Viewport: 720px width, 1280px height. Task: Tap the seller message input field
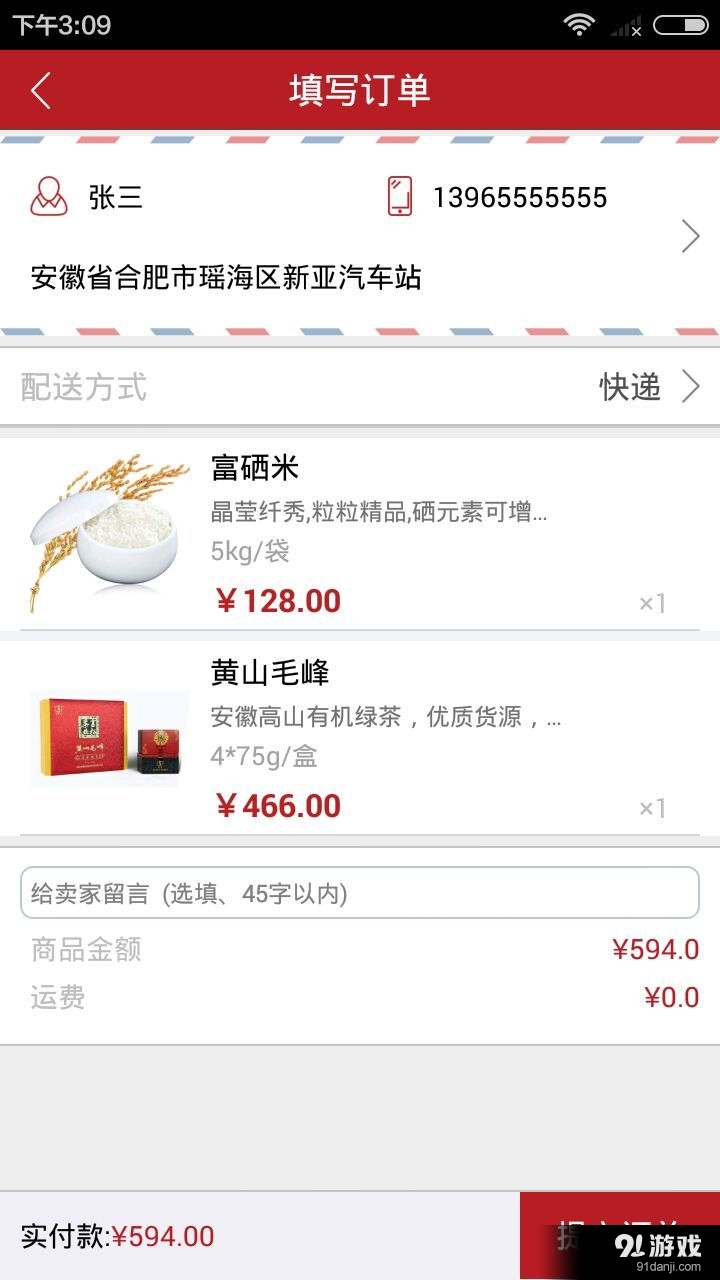click(x=360, y=893)
